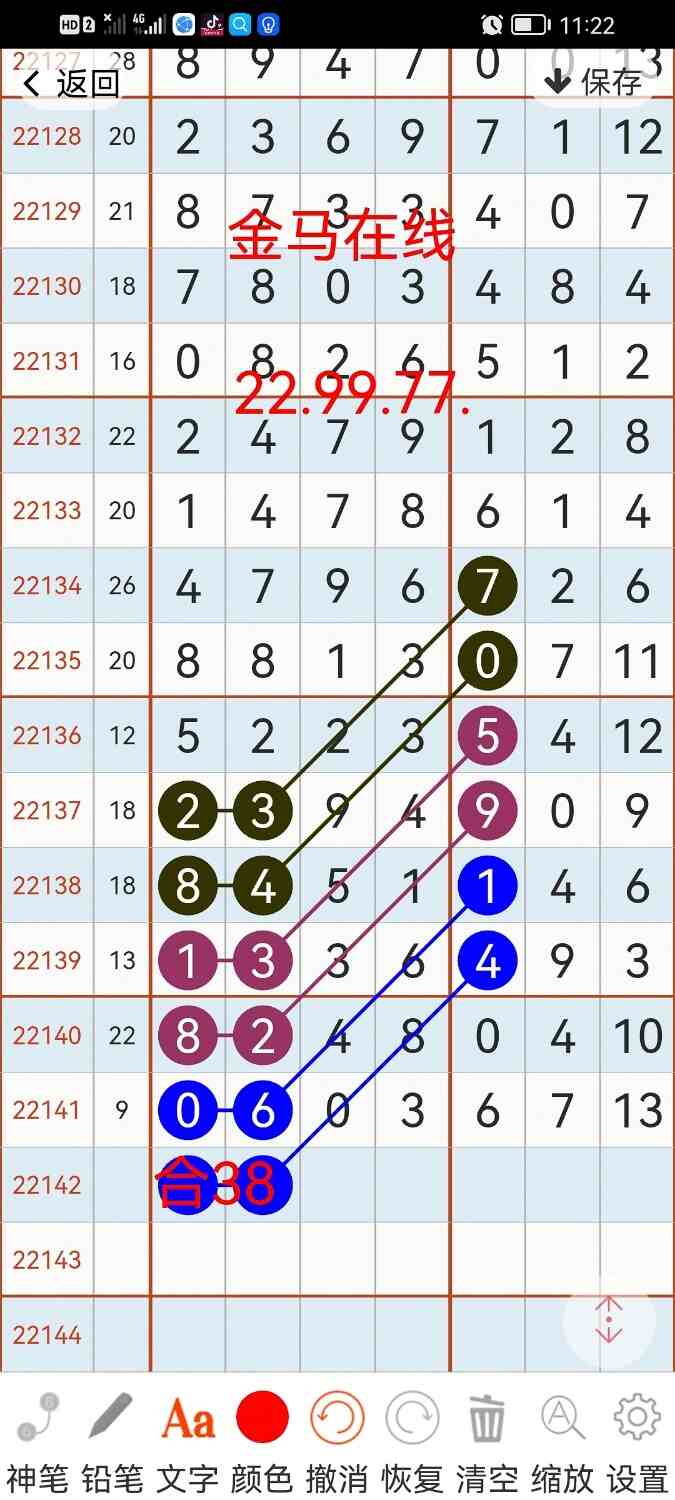Choose the 铅笔 pencil tool
Viewport: 675px width, 1500px height.
click(111, 1435)
